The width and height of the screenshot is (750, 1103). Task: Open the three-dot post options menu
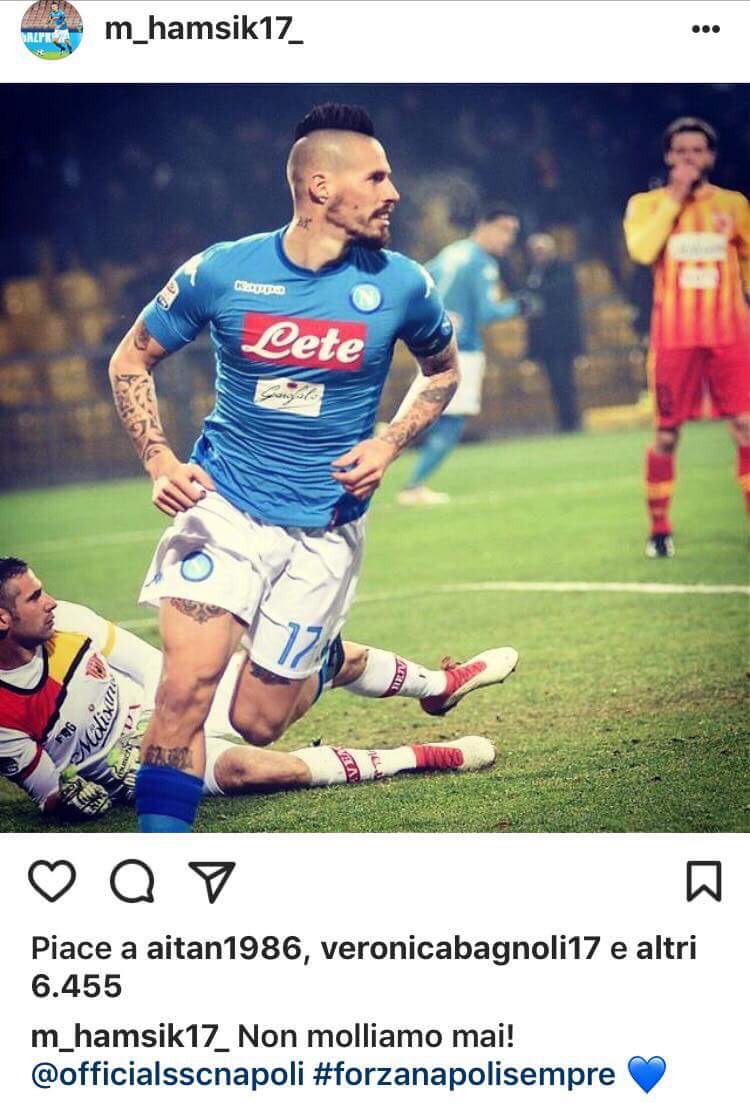click(x=706, y=29)
